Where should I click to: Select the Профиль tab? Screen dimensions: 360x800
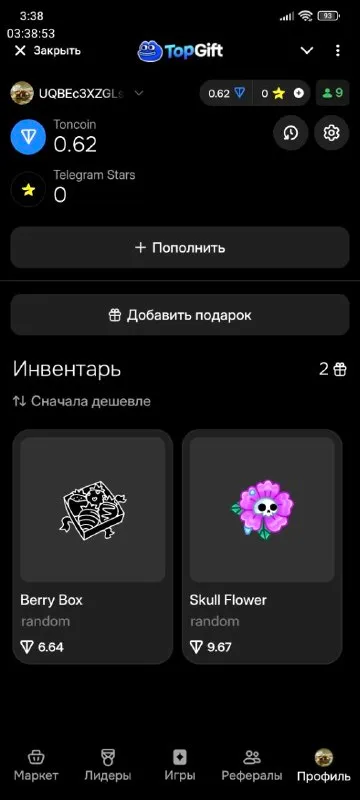tap(324, 765)
